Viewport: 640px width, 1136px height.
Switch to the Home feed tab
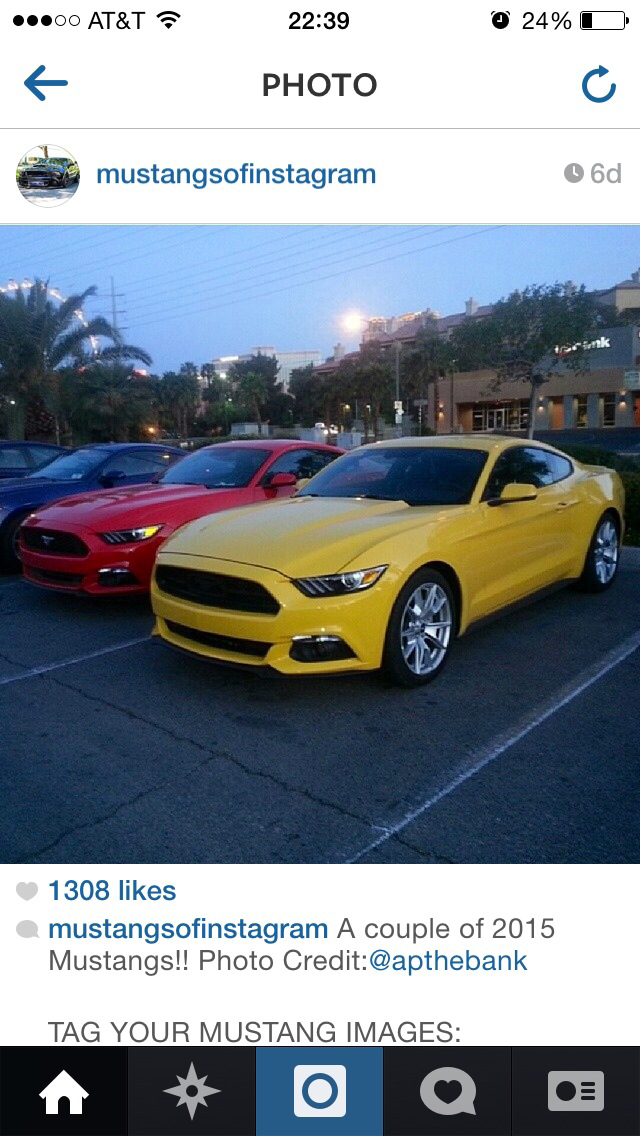64,1091
